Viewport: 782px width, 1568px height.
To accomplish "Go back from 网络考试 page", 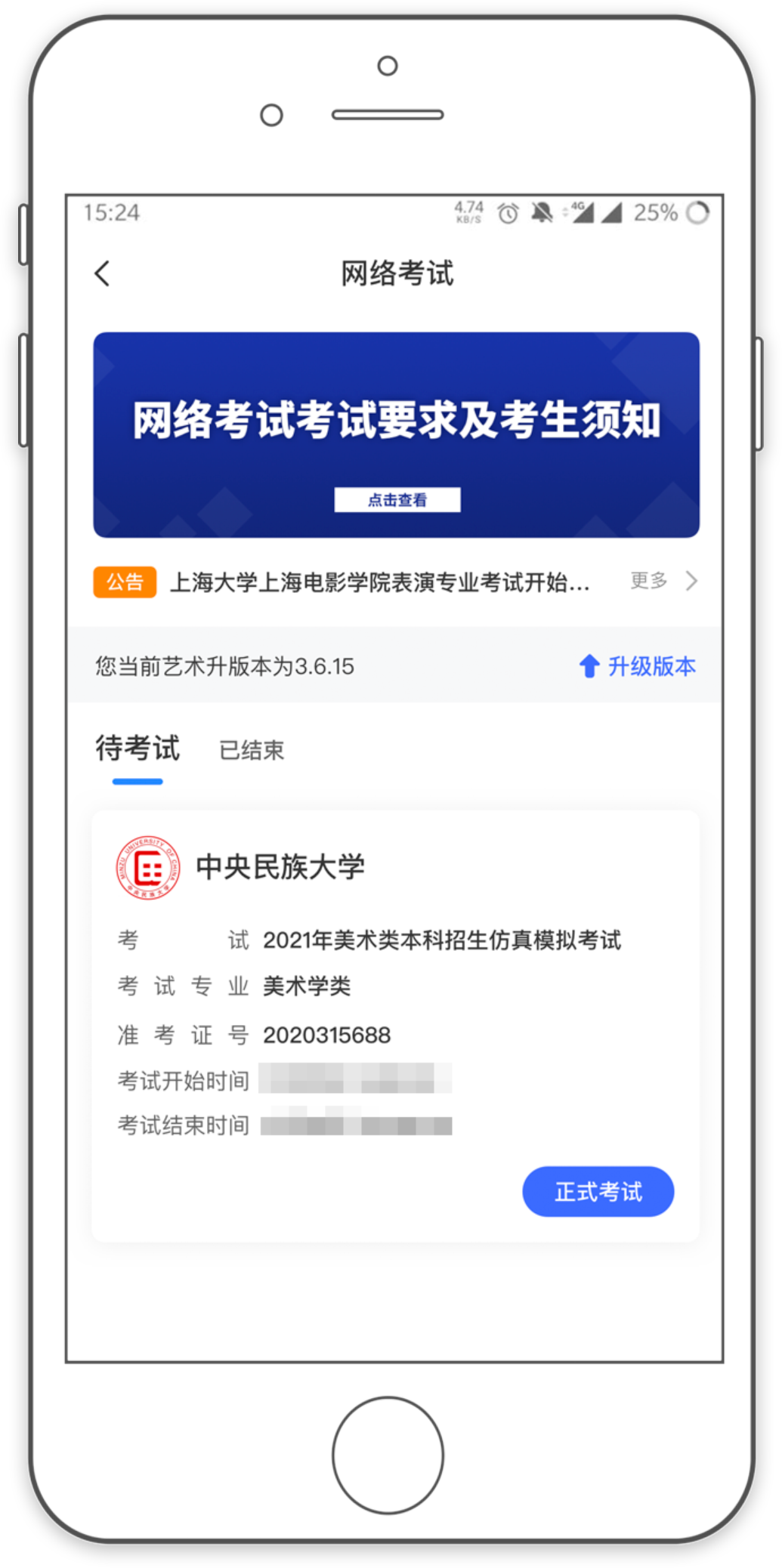I will click(x=103, y=273).
